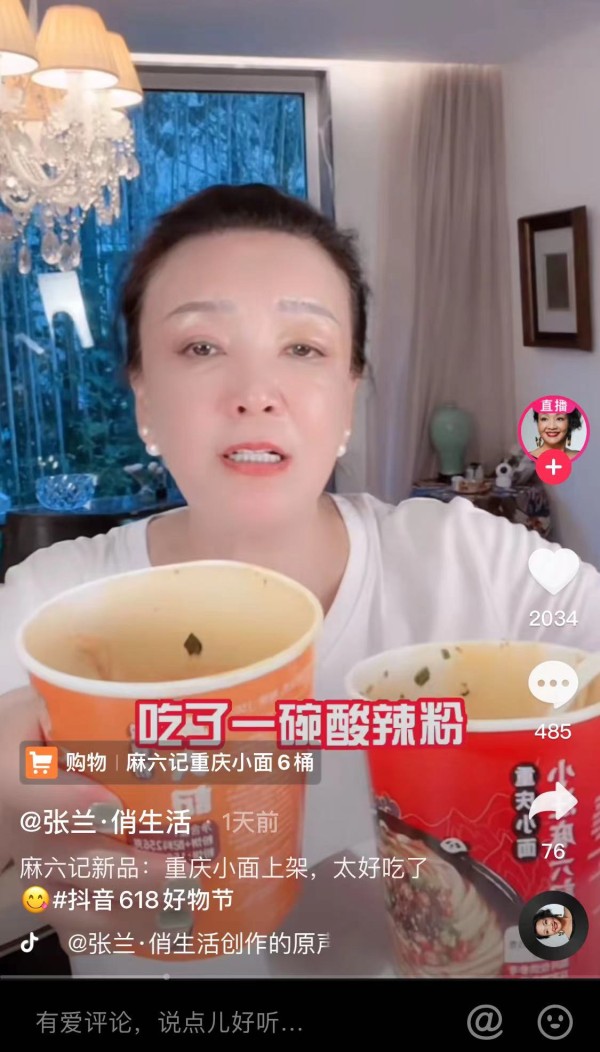The width and height of the screenshot is (600, 1052).
Task: Like this video with the heart
Action: coord(553,573)
